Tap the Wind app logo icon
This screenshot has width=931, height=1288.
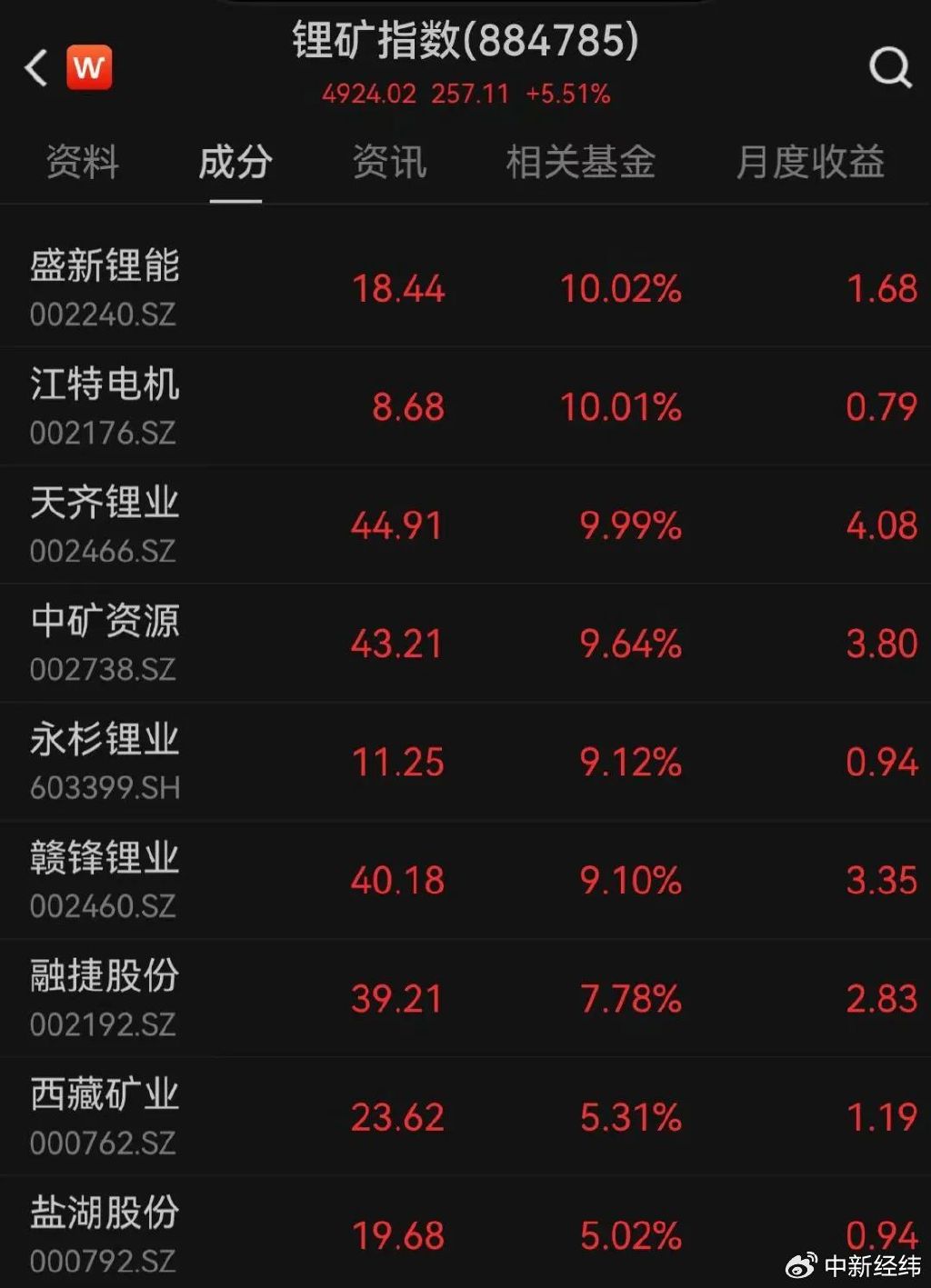(x=86, y=66)
